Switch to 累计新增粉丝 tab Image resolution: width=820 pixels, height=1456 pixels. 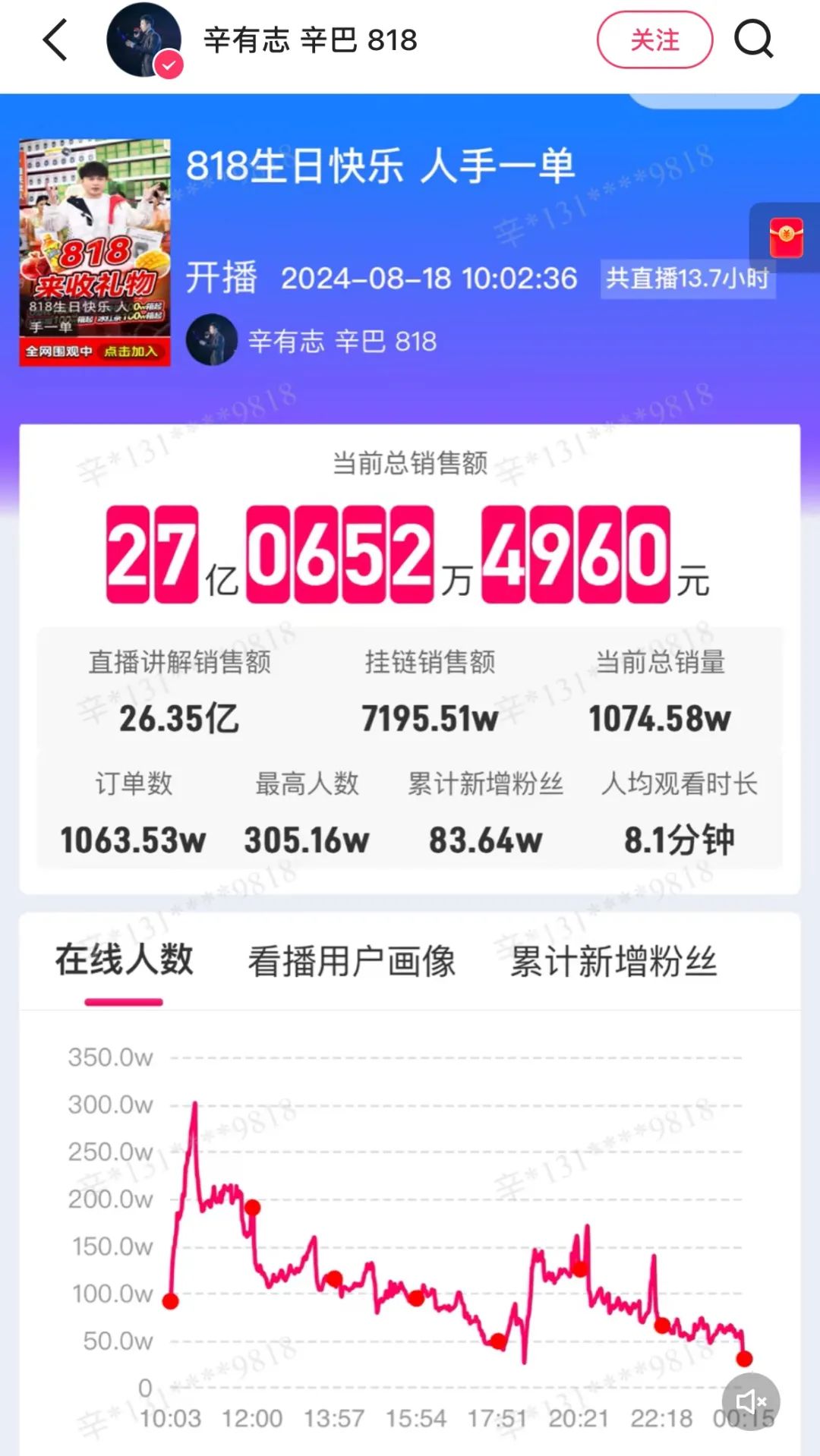[x=613, y=961]
